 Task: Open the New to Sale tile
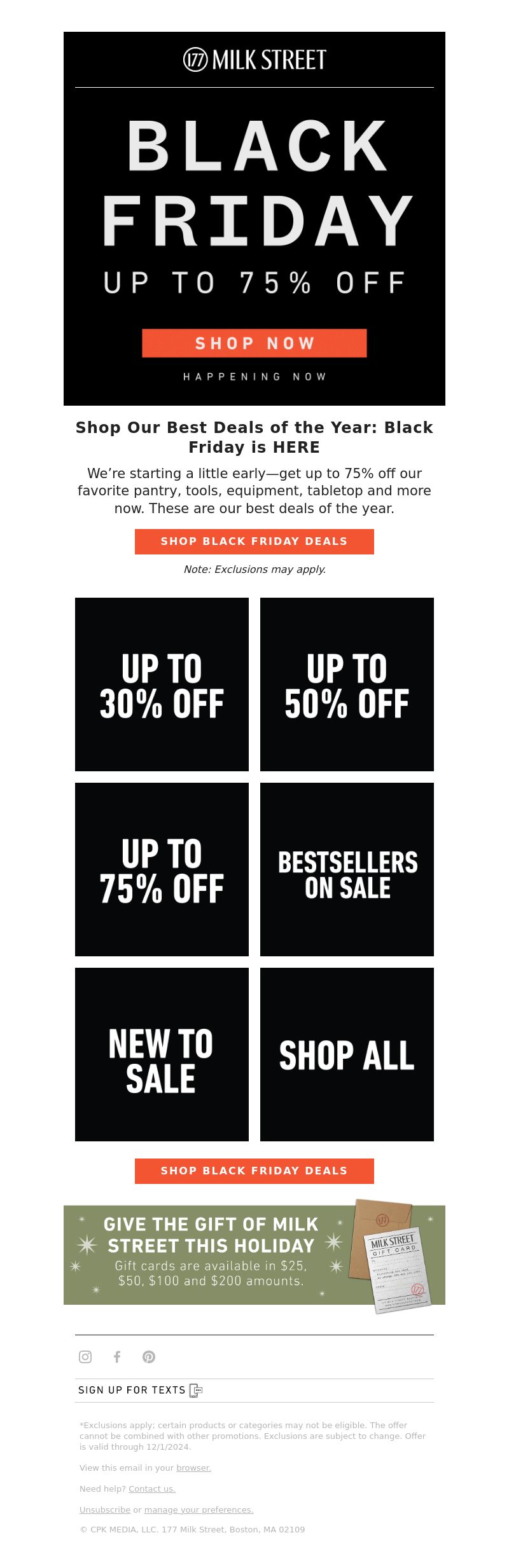(x=162, y=1054)
